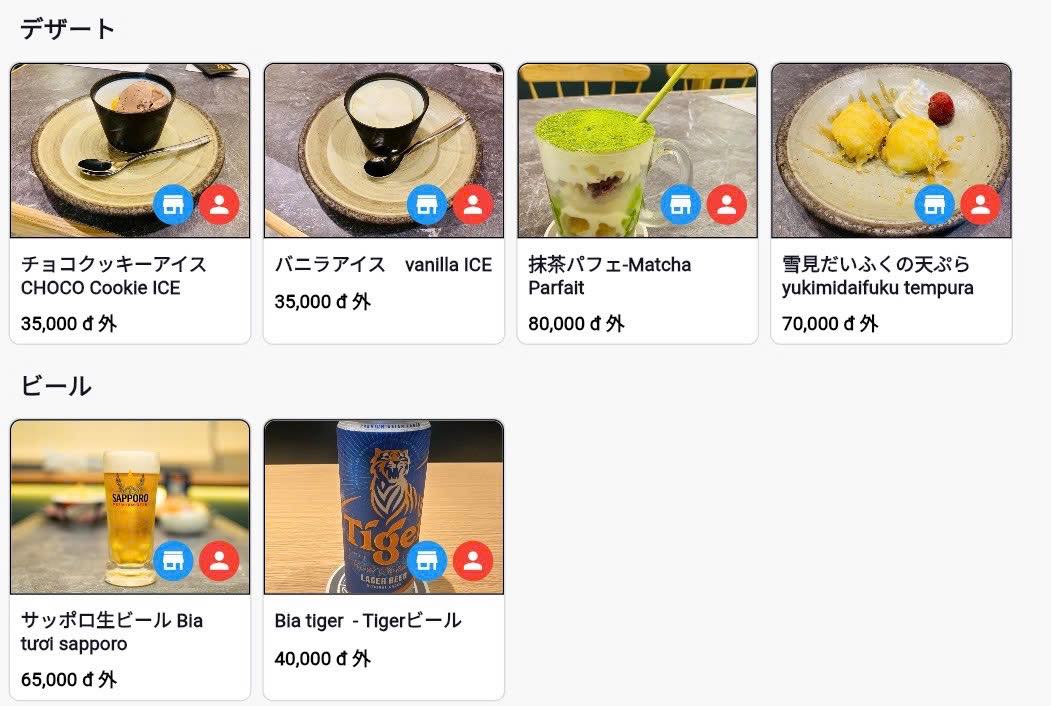Tap the red person icon on Bia tươi sapporo
The height and width of the screenshot is (706, 1051).
pos(219,561)
